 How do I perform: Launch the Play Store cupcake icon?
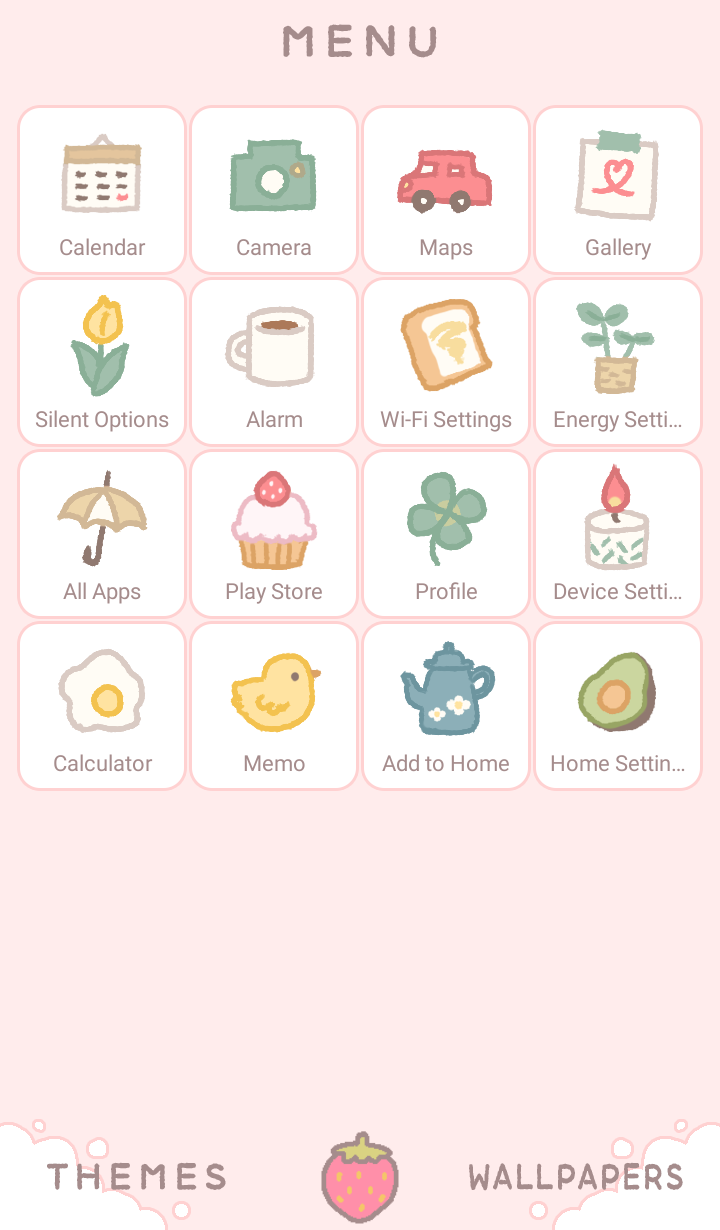(x=273, y=534)
